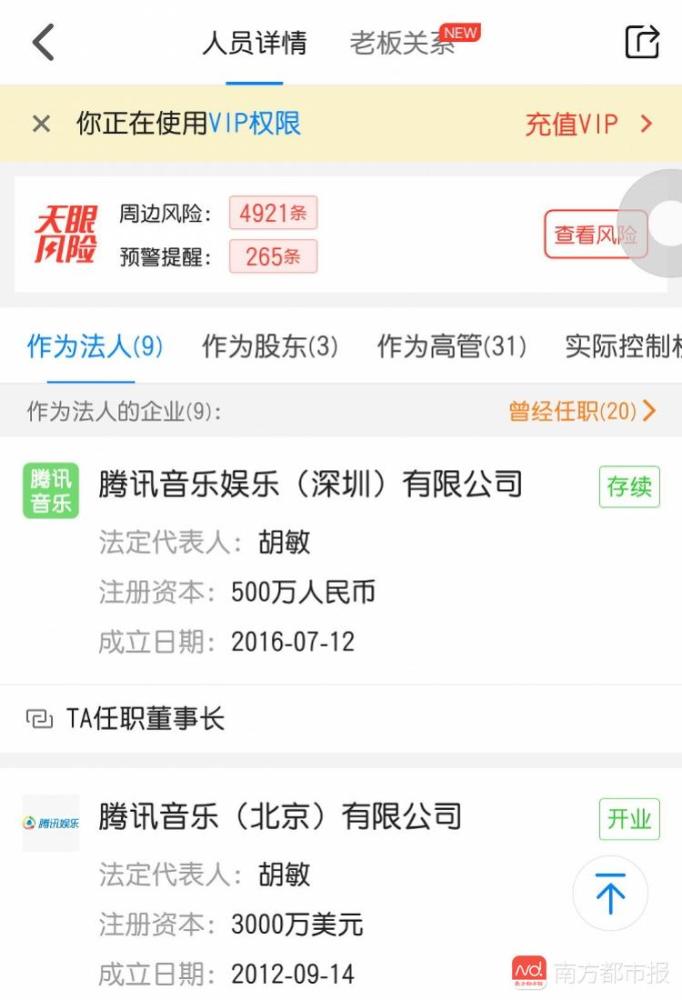Tap the 查看风险 button
This screenshot has height=1000, width=682.
(x=595, y=235)
